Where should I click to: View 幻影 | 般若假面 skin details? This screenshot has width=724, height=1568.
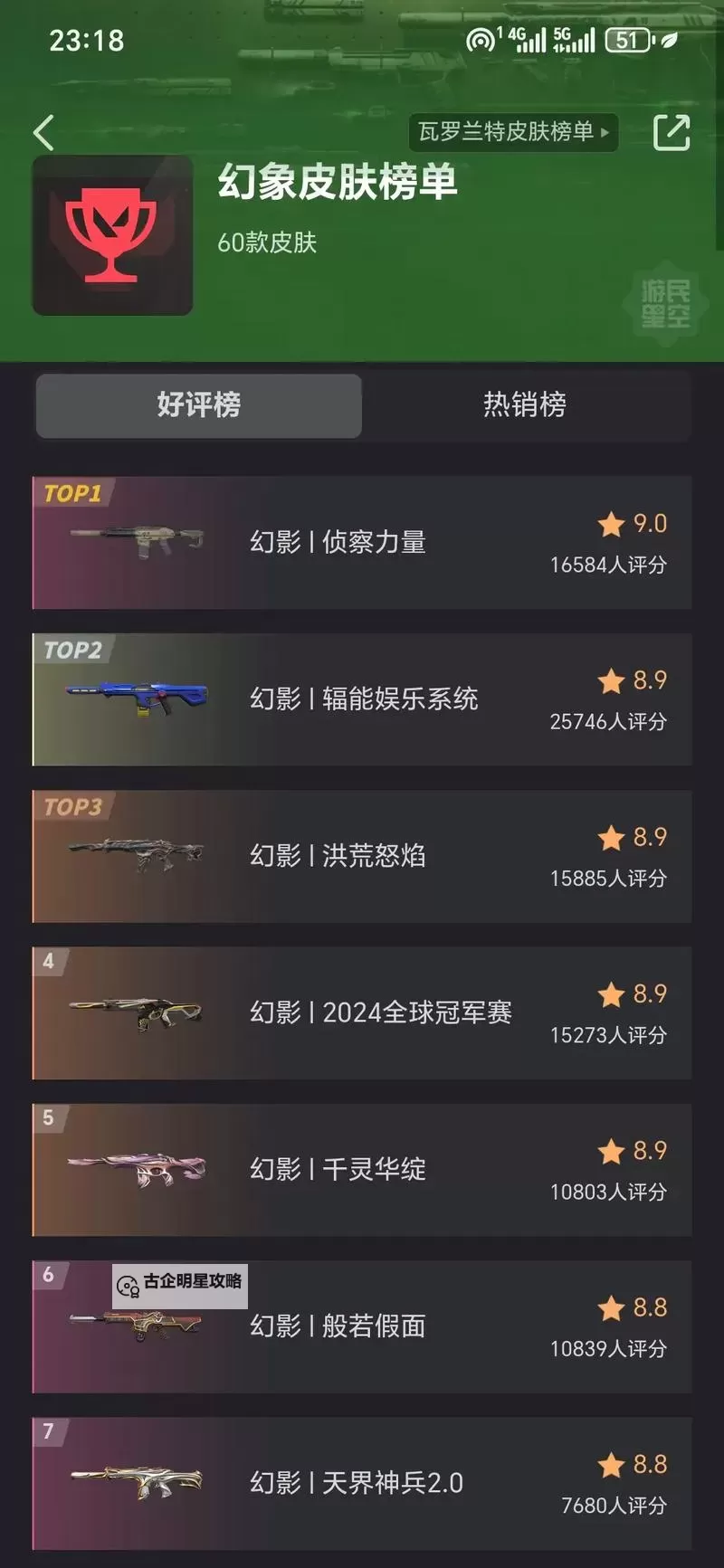pos(362,1326)
